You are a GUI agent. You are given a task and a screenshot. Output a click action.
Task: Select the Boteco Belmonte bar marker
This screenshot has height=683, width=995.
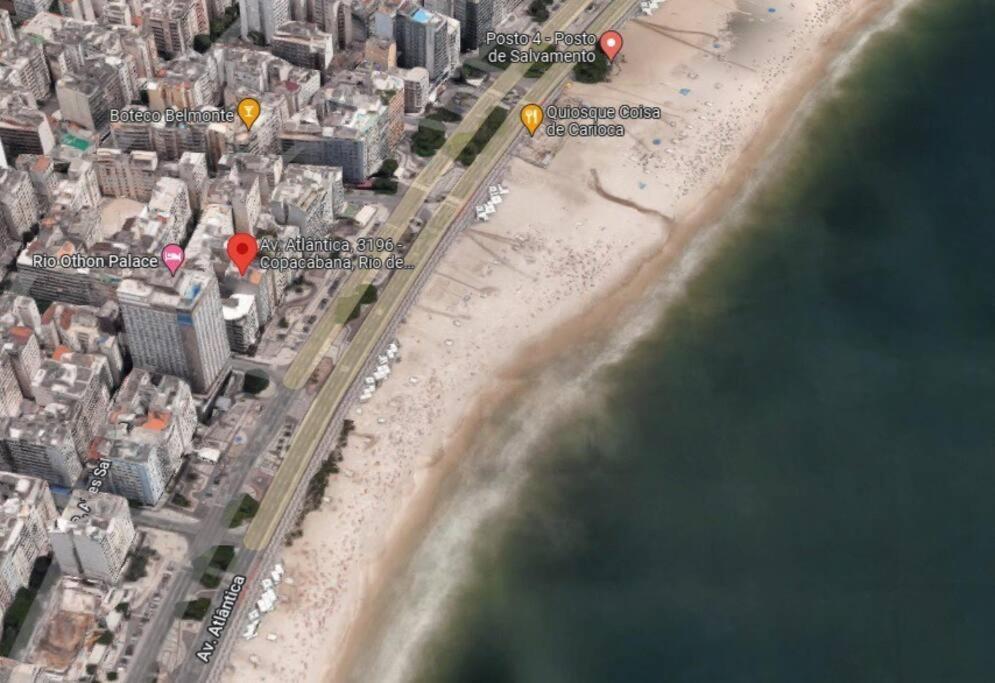(249, 112)
